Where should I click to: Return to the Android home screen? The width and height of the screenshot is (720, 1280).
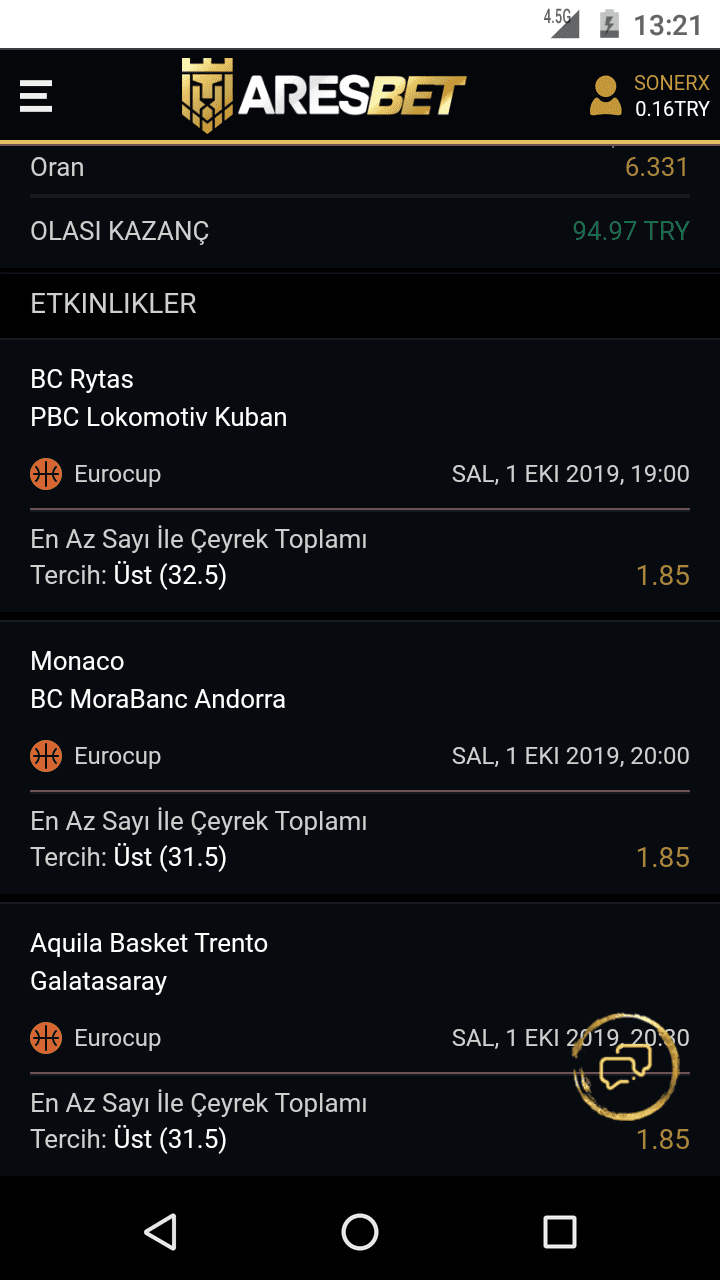(x=360, y=1232)
